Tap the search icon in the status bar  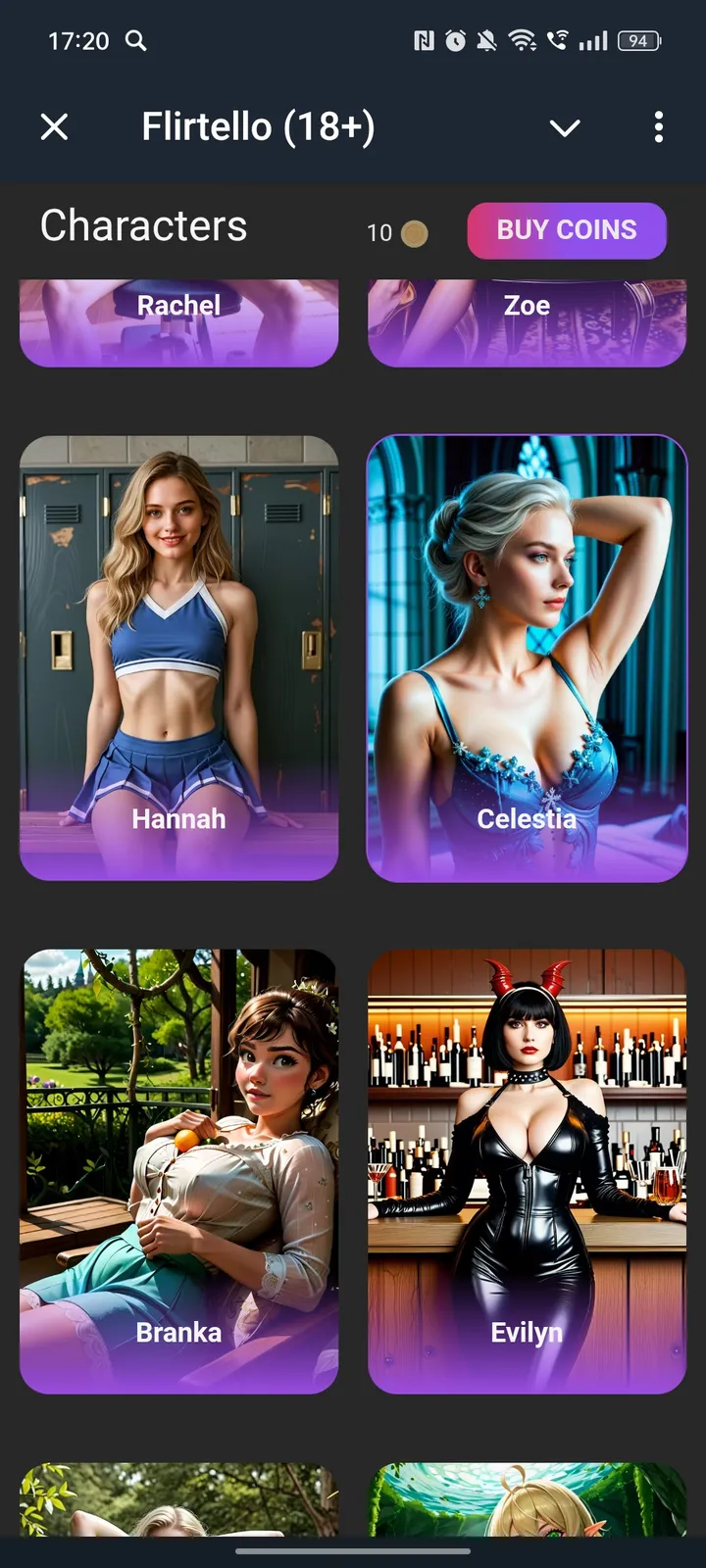[136, 41]
